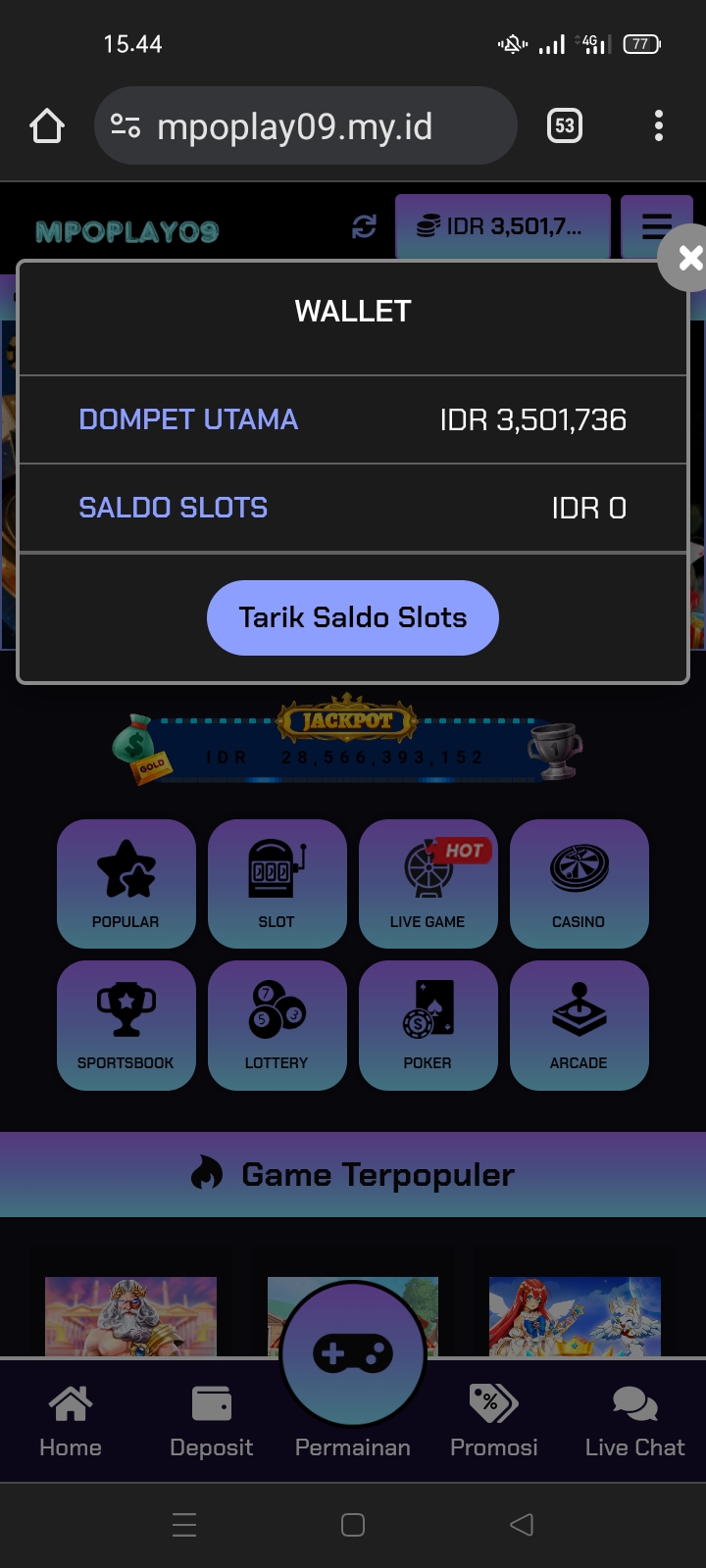
Task: Open the Popular games category
Action: point(126,884)
